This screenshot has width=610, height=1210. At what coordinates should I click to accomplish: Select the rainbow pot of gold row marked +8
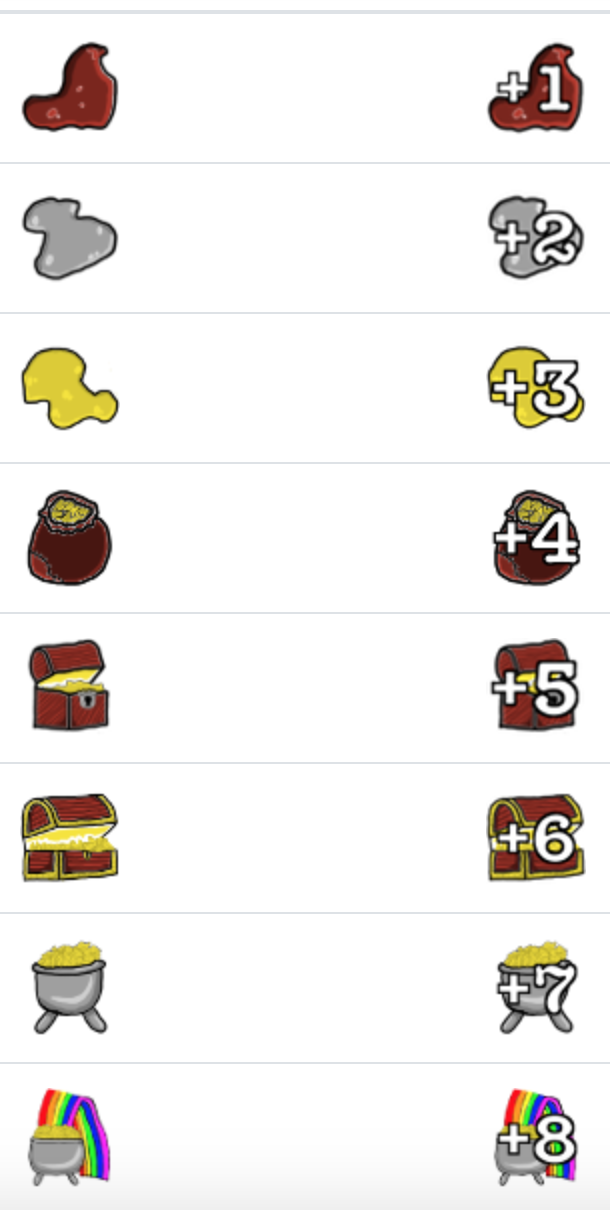coord(305,1137)
